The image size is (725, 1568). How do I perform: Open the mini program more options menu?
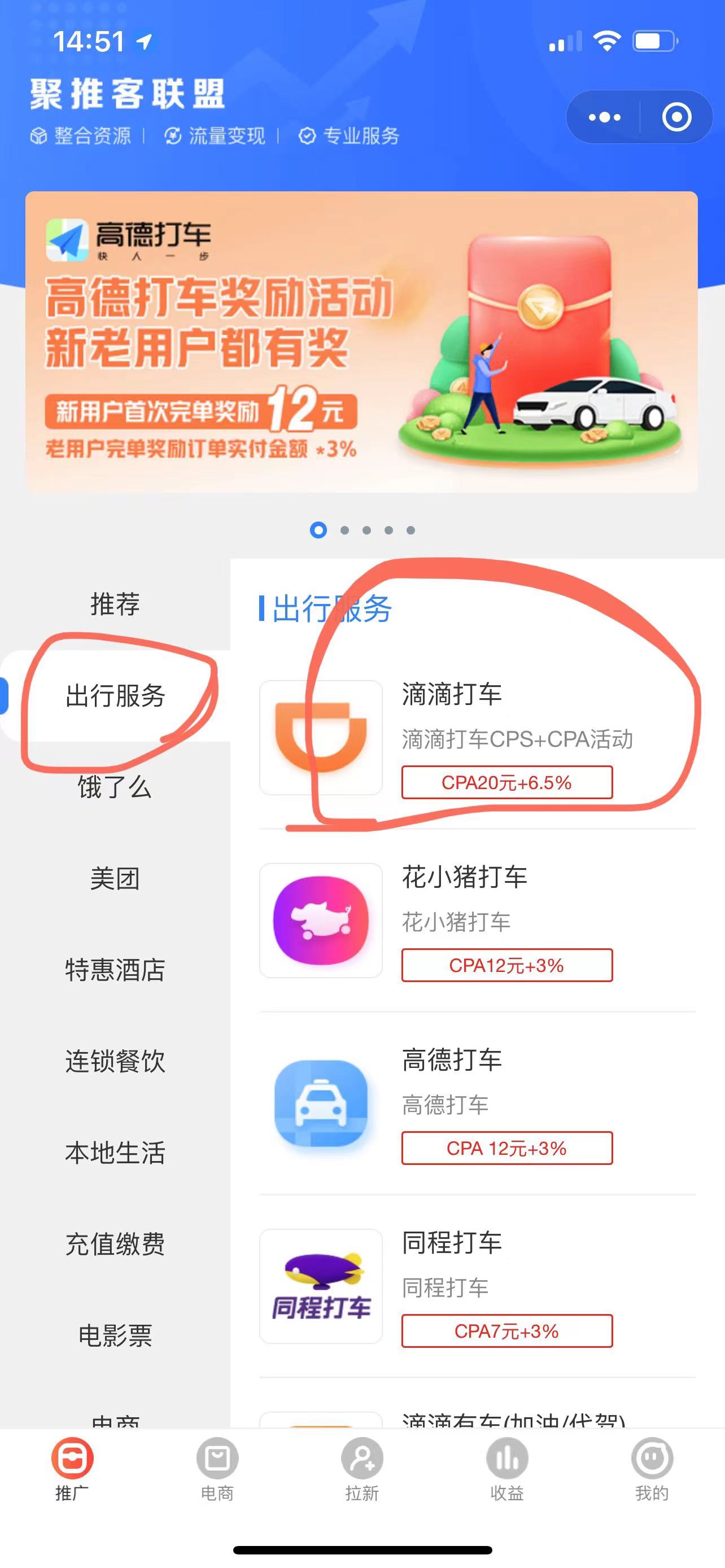click(604, 117)
